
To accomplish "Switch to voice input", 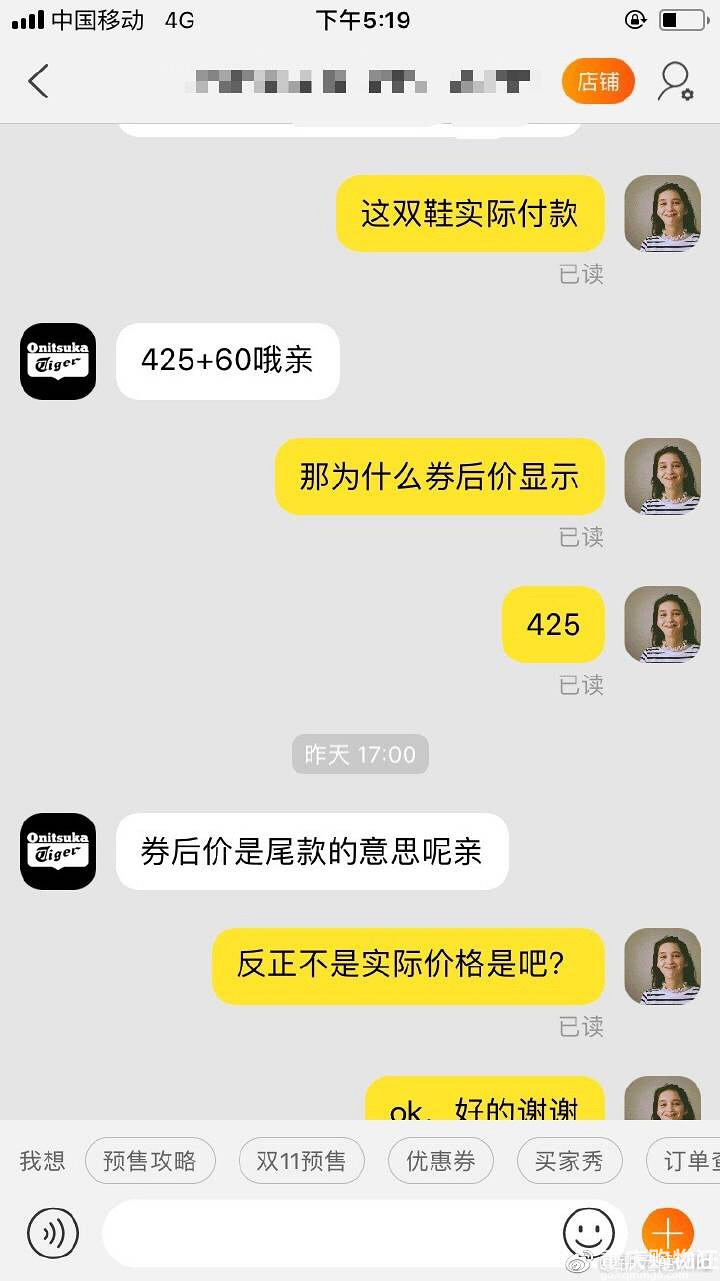I will pyautogui.click(x=52, y=1233).
